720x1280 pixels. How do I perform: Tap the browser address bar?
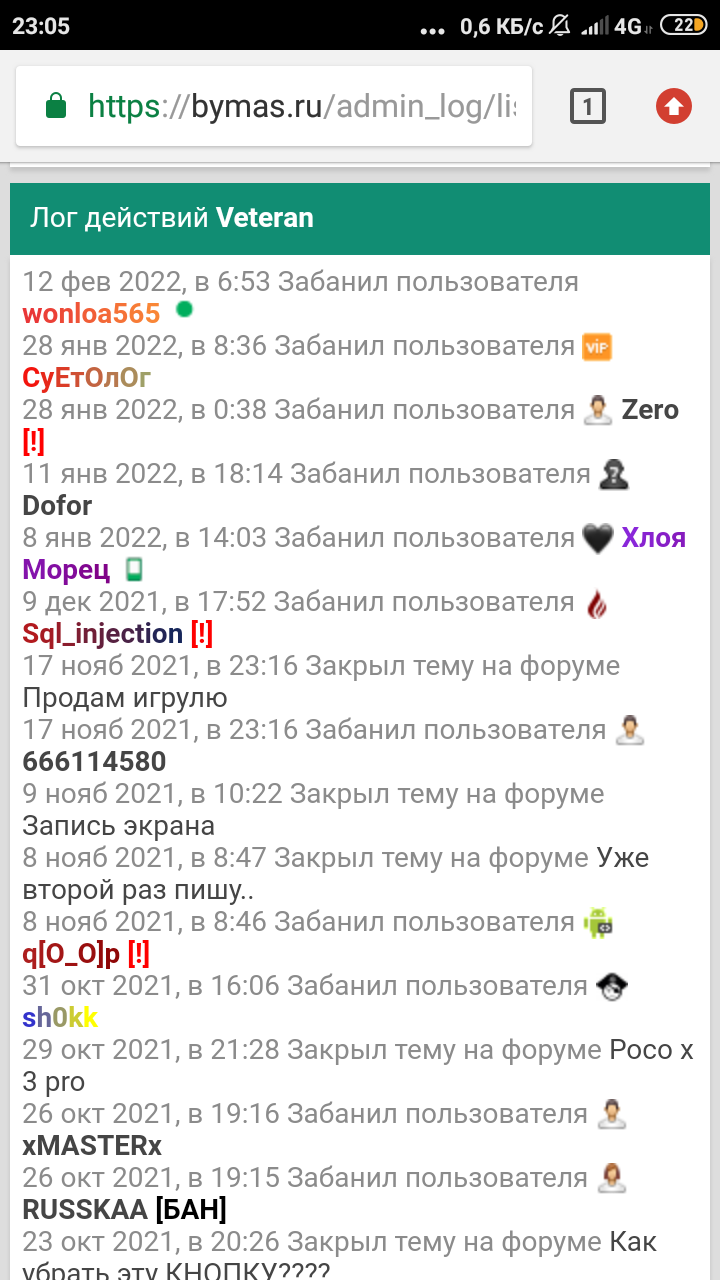coord(300,106)
